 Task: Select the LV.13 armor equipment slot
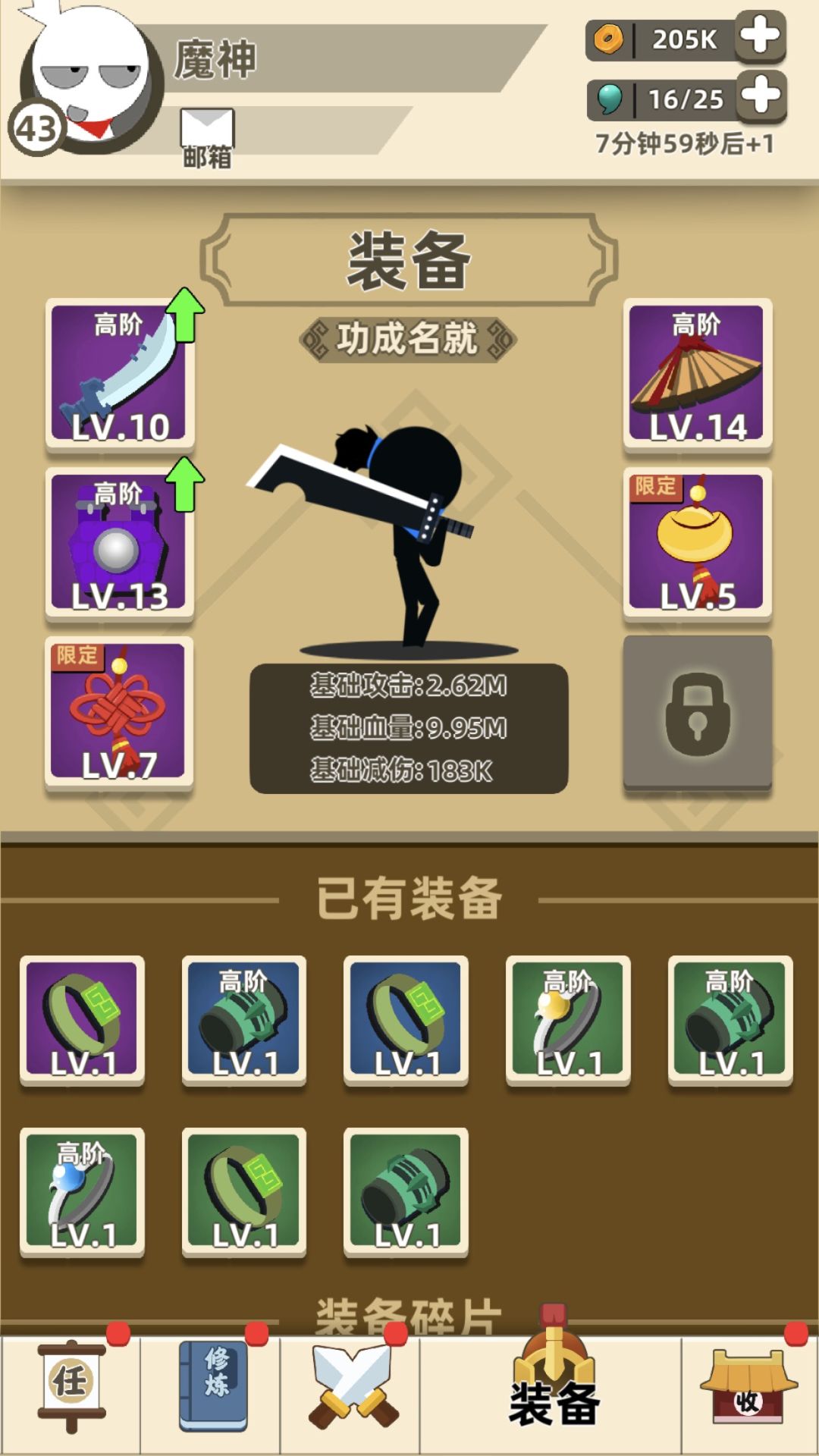pos(118,542)
